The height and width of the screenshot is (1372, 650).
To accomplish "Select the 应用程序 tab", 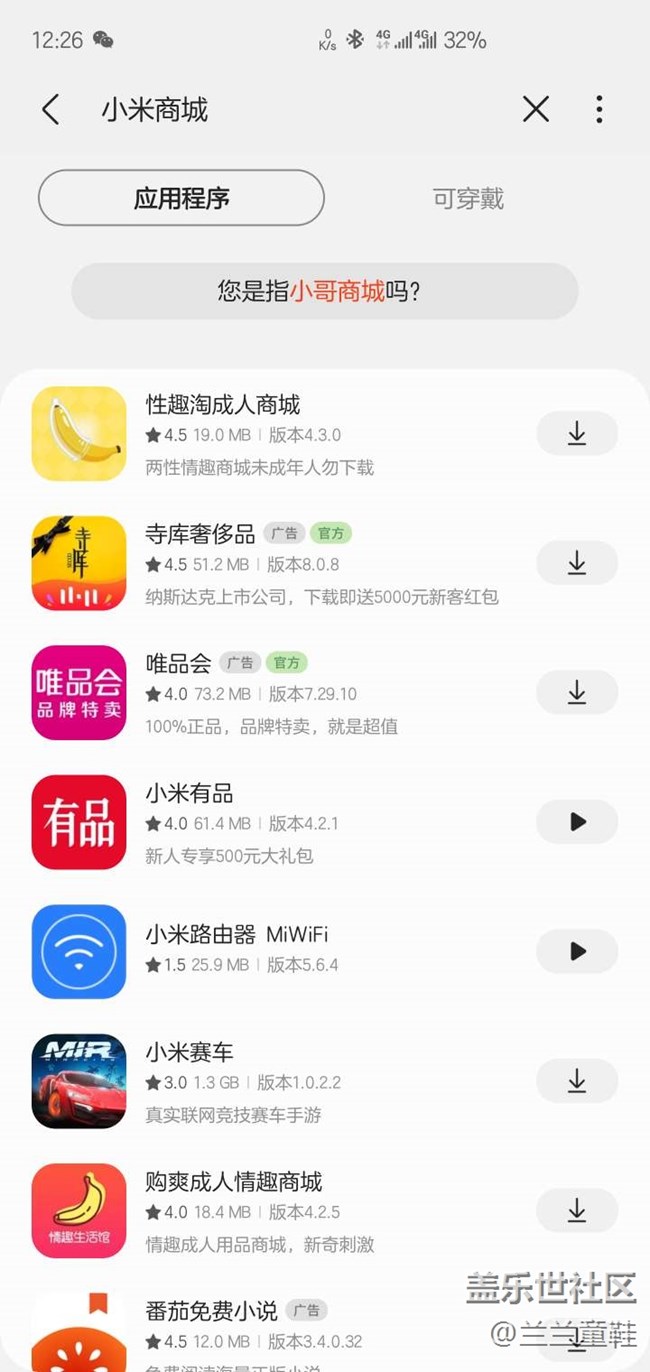I will tap(181, 198).
